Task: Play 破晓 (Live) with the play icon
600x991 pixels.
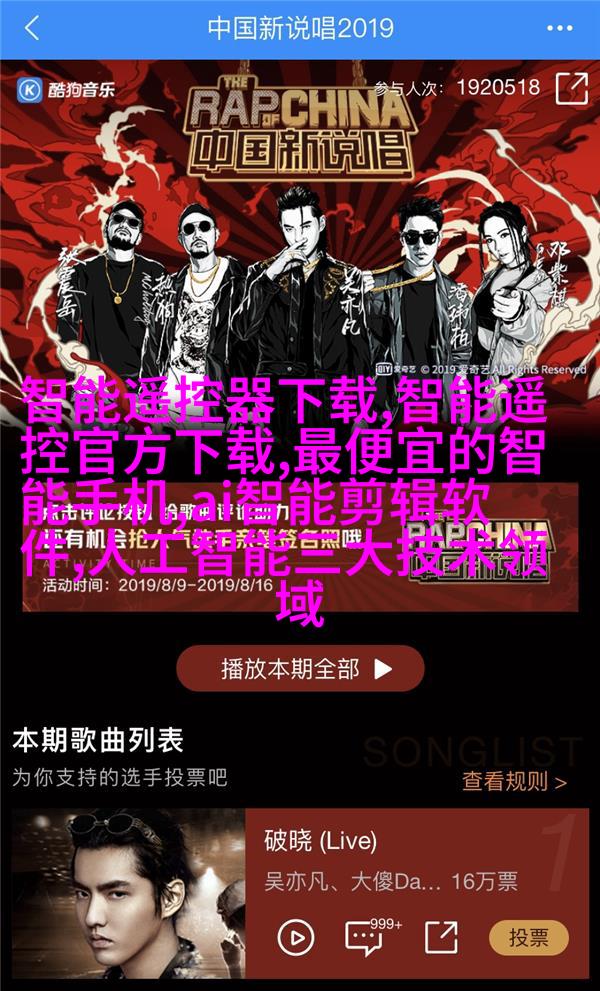Action: click(295, 937)
